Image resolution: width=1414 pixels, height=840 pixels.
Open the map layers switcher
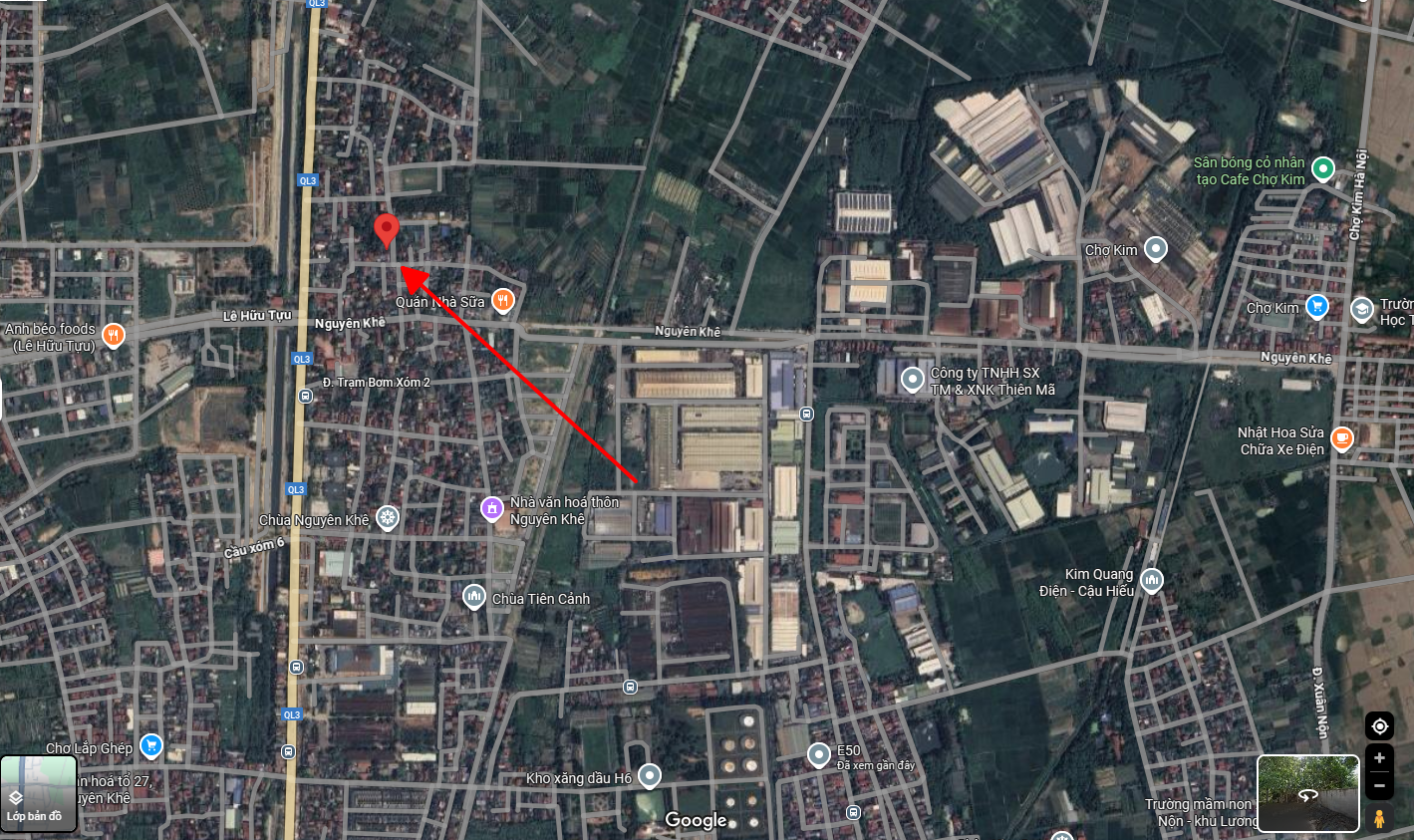pos(38,793)
